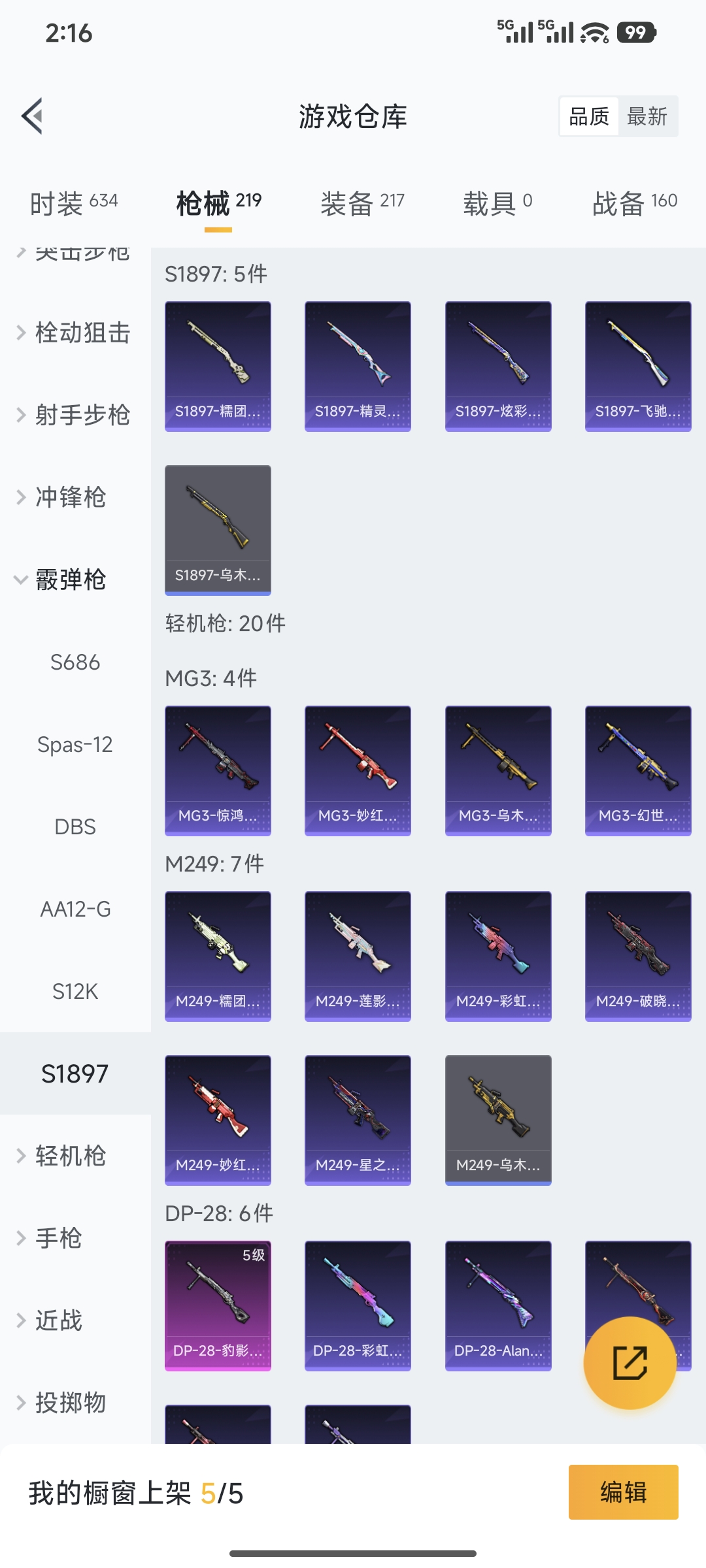Image resolution: width=706 pixels, height=1568 pixels.
Task: Open the DP-28-豹影 level 5 skin
Action: click(218, 1307)
